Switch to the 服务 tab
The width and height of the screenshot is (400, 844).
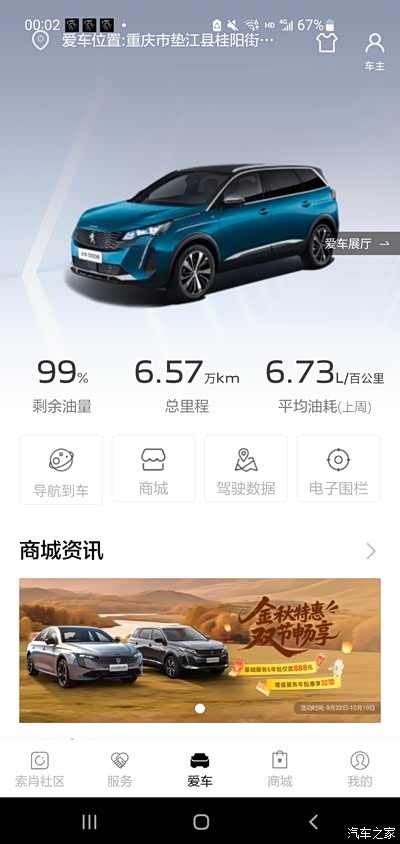click(x=120, y=769)
